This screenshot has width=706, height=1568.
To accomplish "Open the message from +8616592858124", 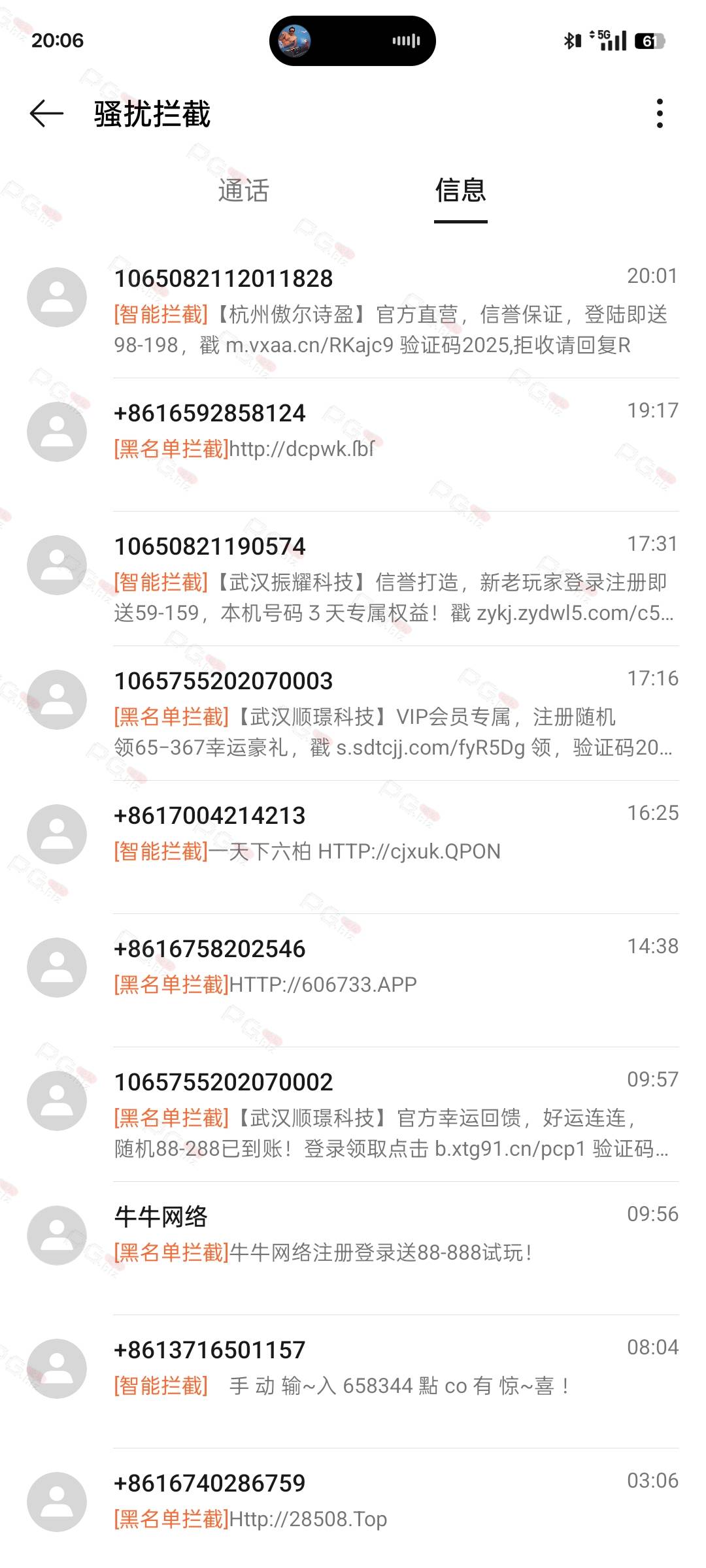I will click(353, 445).
